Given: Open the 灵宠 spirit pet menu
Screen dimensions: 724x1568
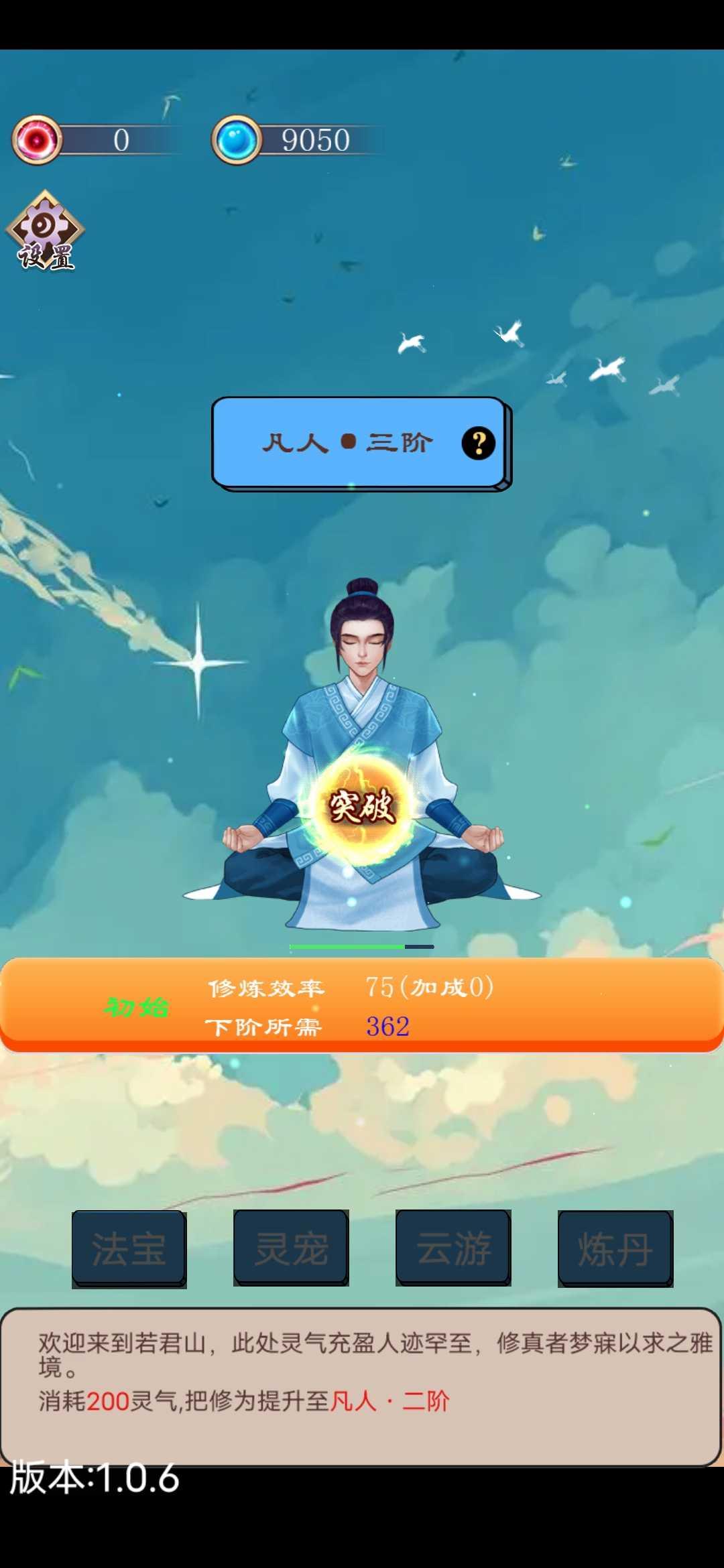Looking at the screenshot, I should pyautogui.click(x=291, y=1248).
